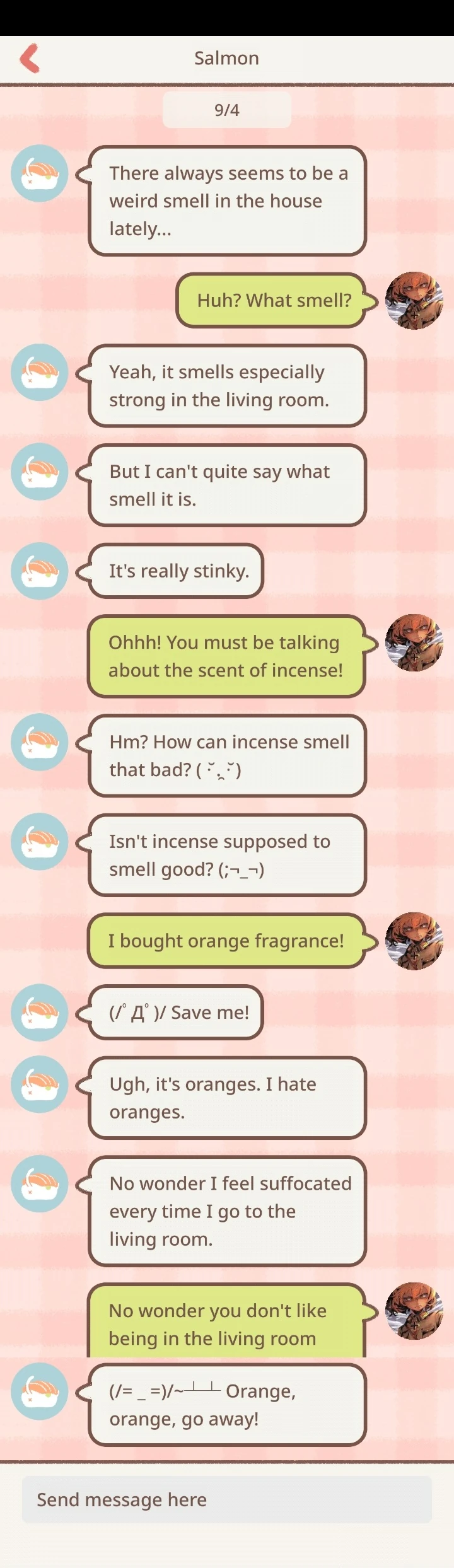Go back from the Salmon chat
Image resolution: width=454 pixels, height=1568 pixels.
[30, 58]
